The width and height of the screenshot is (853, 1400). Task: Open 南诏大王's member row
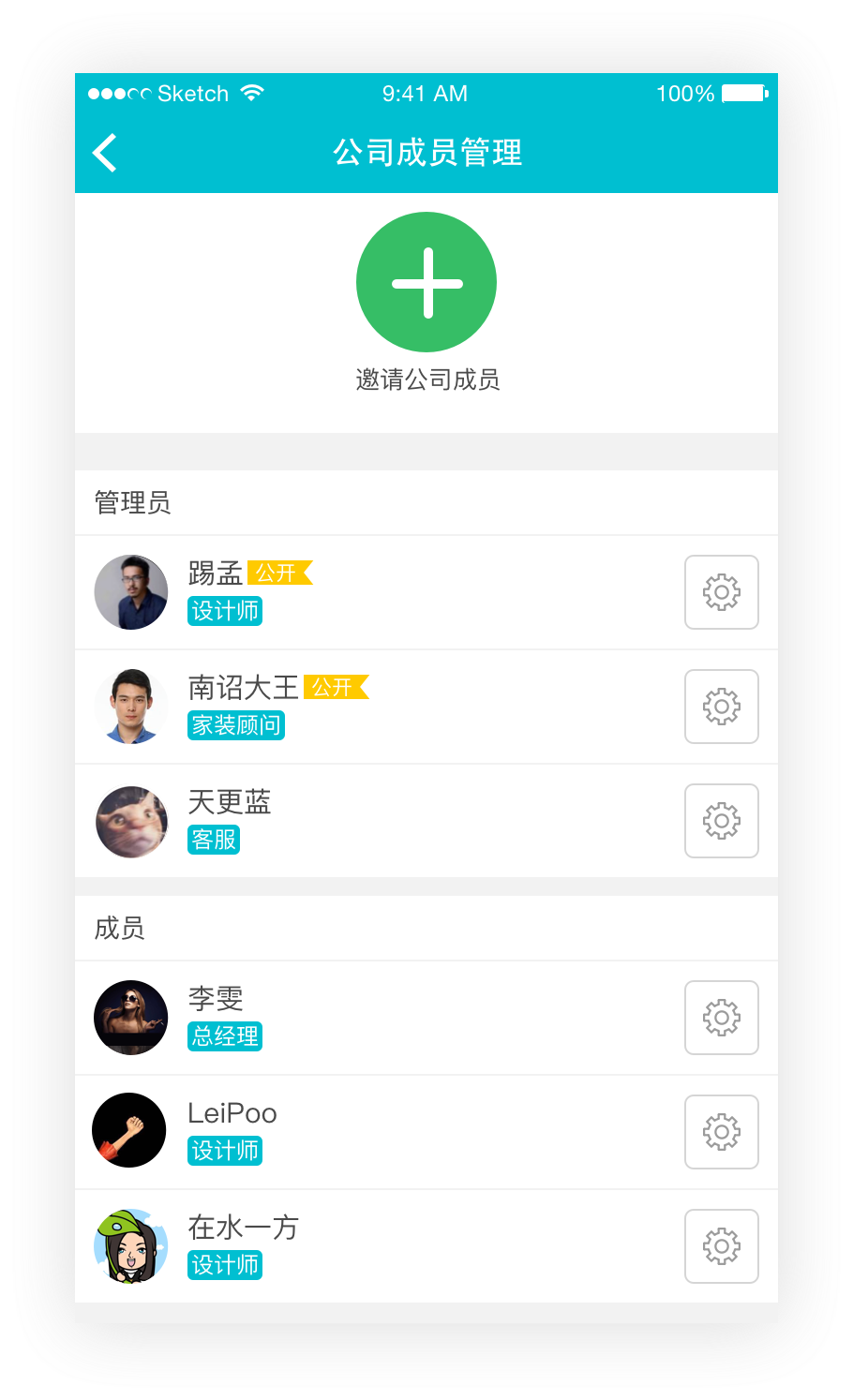[x=375, y=707]
